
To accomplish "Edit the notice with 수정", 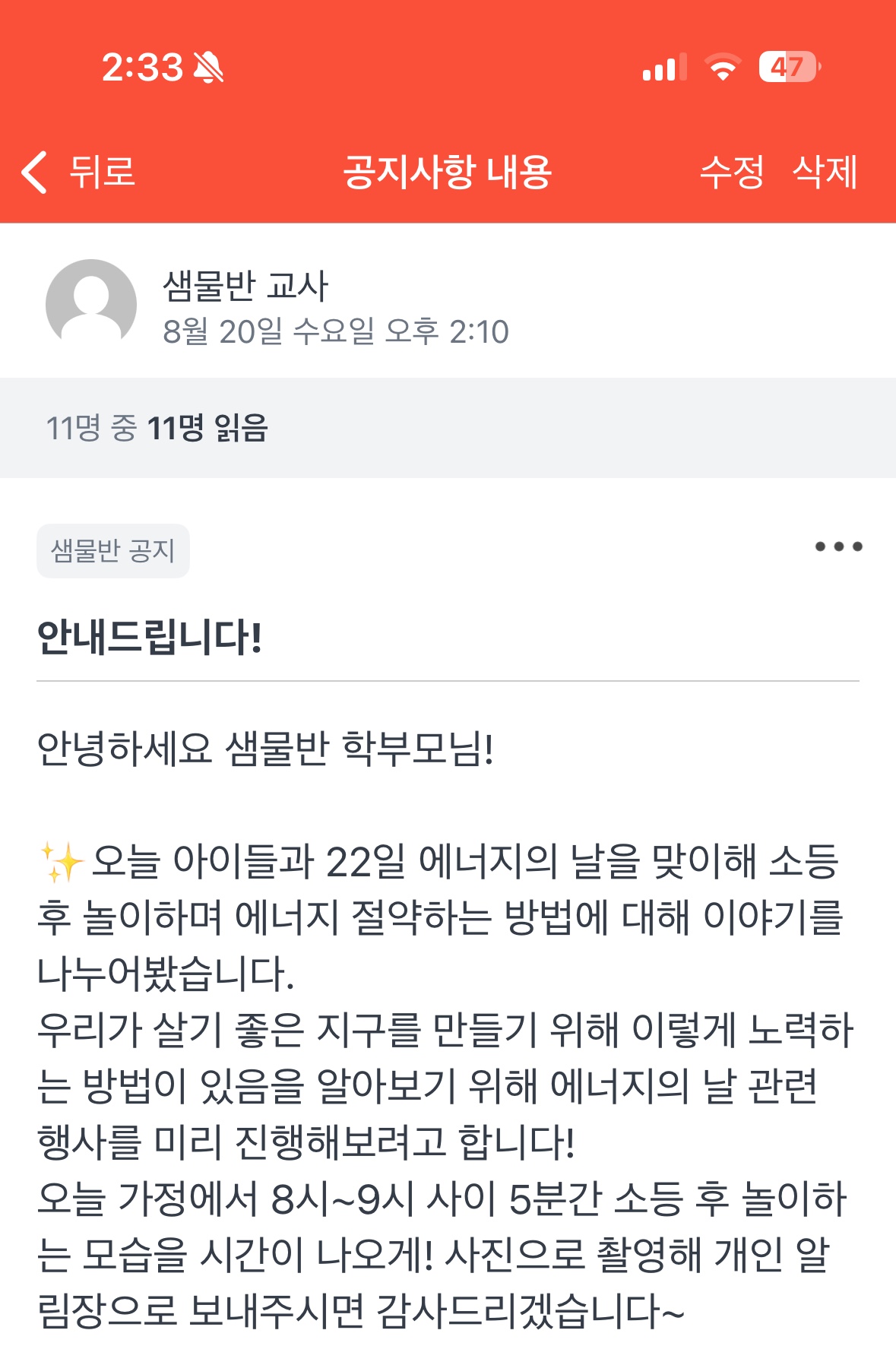I will (731, 172).
